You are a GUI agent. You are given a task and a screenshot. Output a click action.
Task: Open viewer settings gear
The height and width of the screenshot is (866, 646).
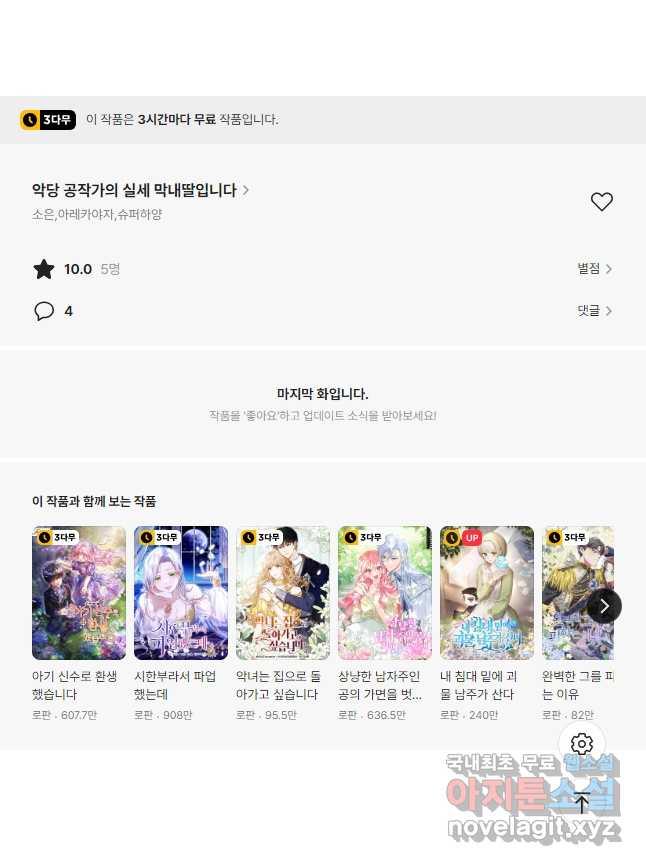pyautogui.click(x=582, y=744)
